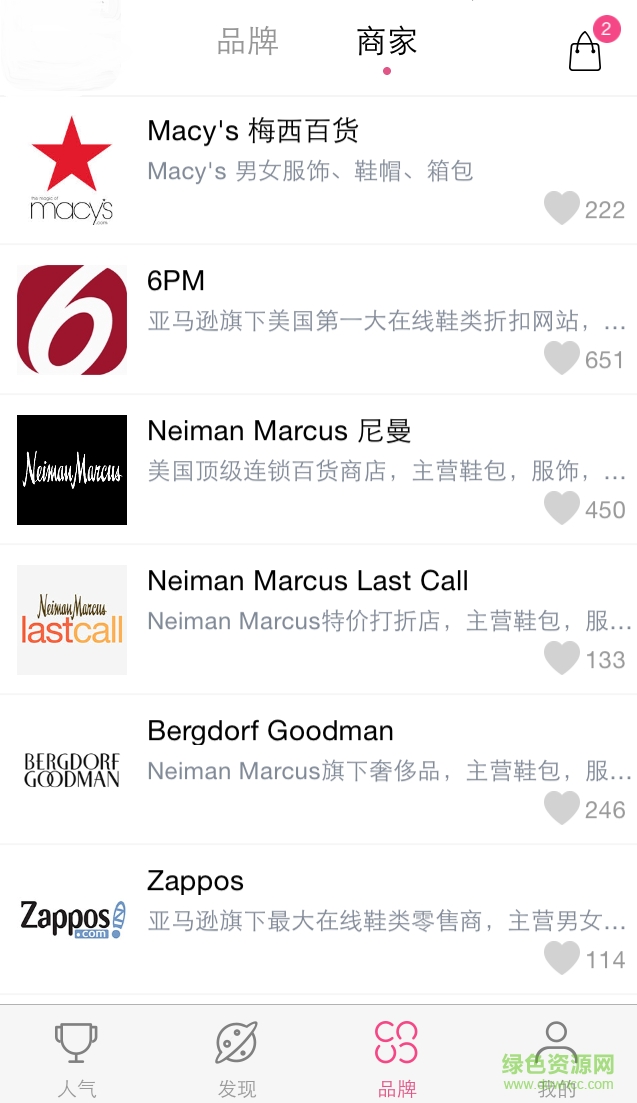The width and height of the screenshot is (637, 1103).
Task: Heart the Bergdorf Goodman store
Action: (x=562, y=808)
